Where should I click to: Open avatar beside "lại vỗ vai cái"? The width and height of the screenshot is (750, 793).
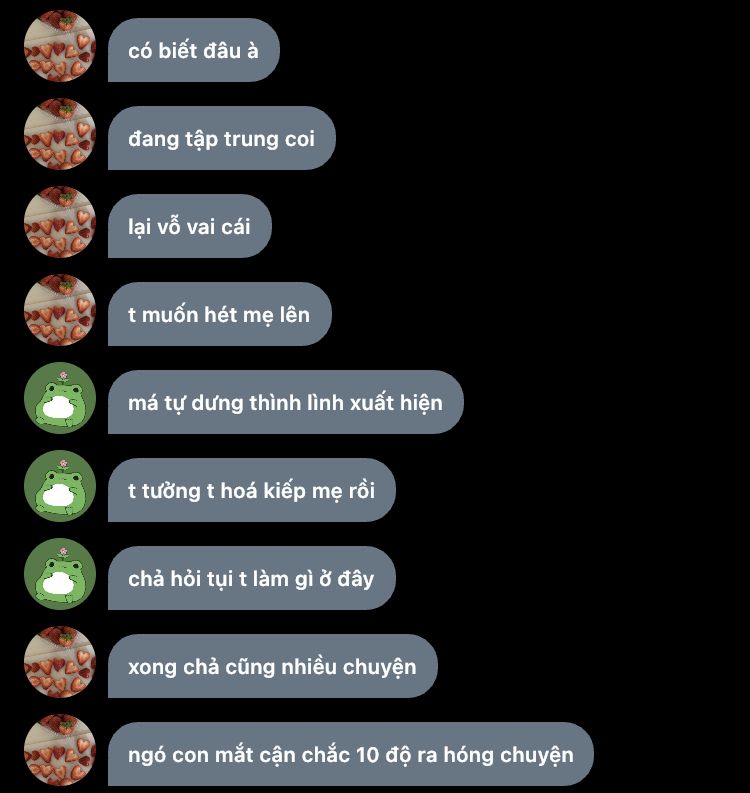tap(60, 223)
